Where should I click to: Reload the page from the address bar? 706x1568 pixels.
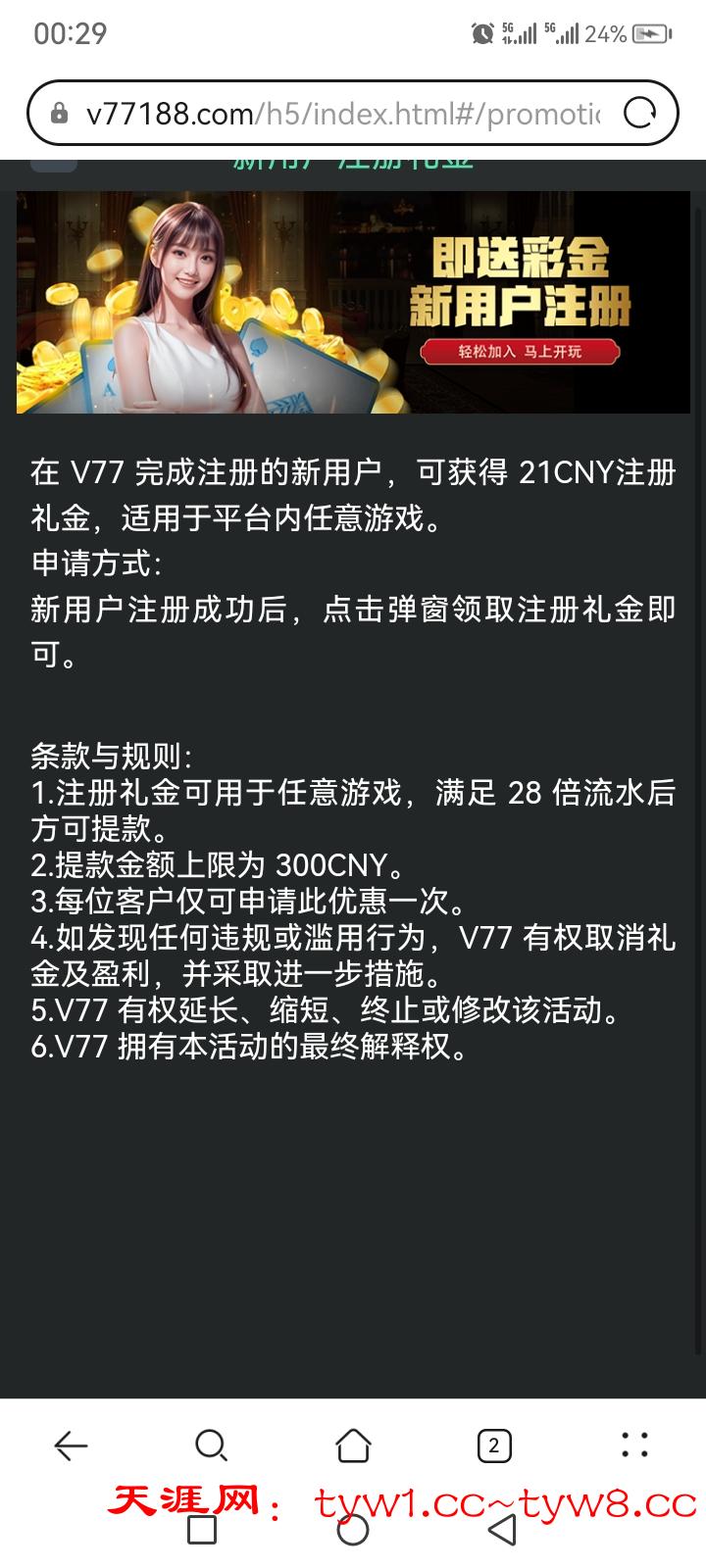tap(639, 114)
